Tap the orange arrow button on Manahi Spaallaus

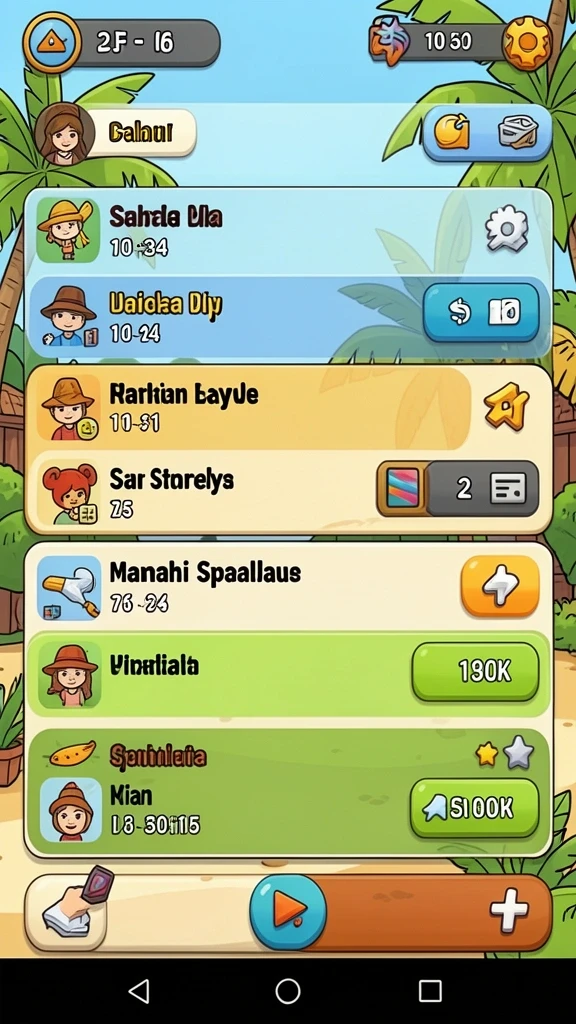[500, 586]
